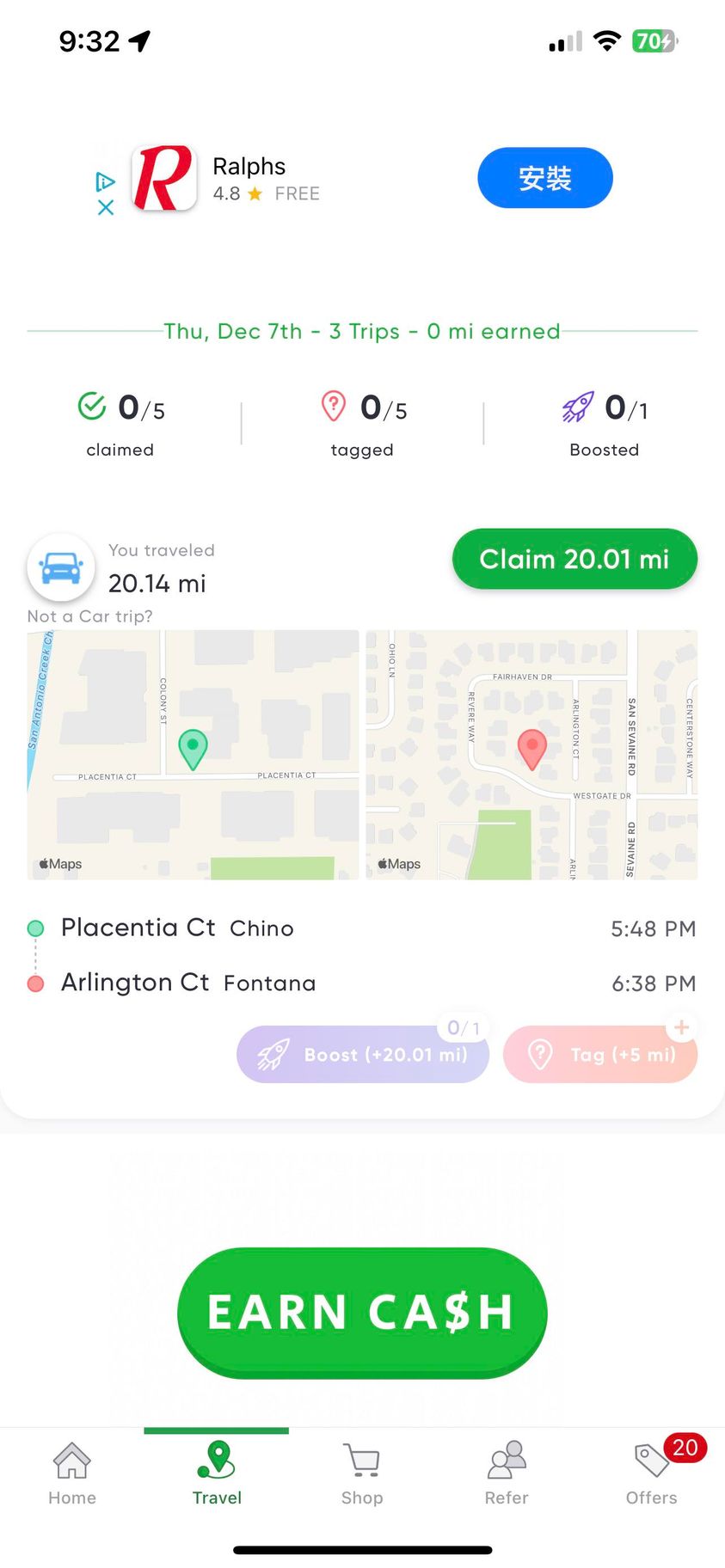Open the ad info icon beside Ralphs
725x1568 pixels.
(x=106, y=181)
